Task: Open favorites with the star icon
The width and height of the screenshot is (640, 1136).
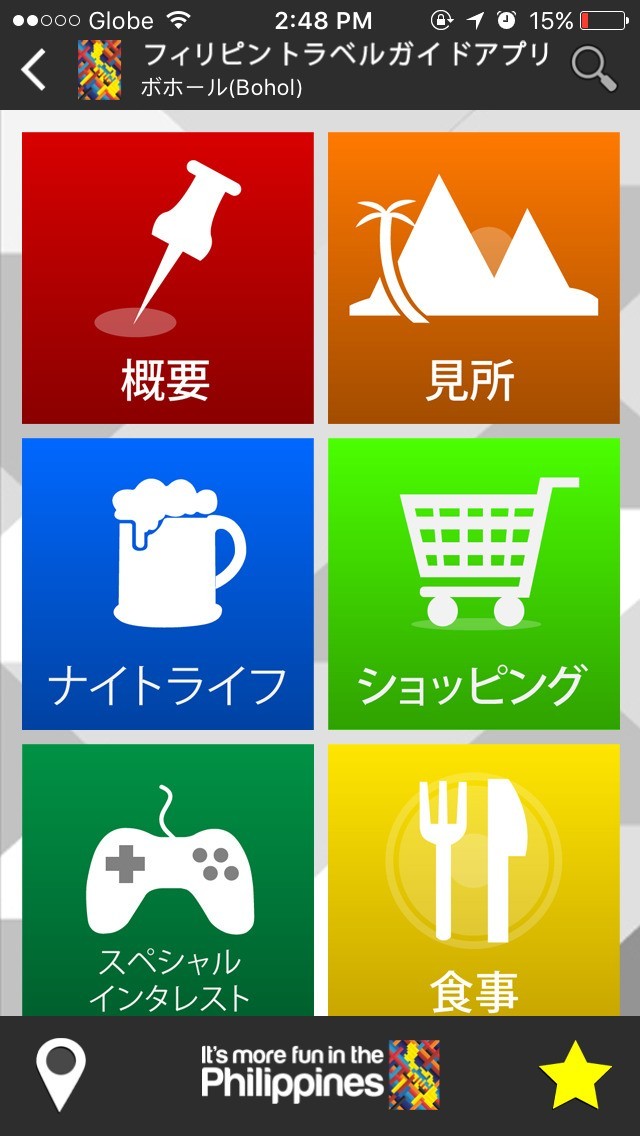Action: click(575, 1075)
